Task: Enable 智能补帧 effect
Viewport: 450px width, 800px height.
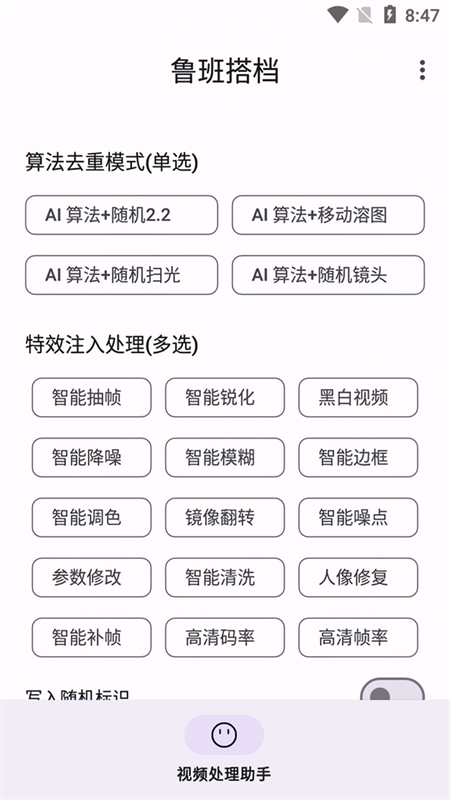Action: (x=92, y=637)
